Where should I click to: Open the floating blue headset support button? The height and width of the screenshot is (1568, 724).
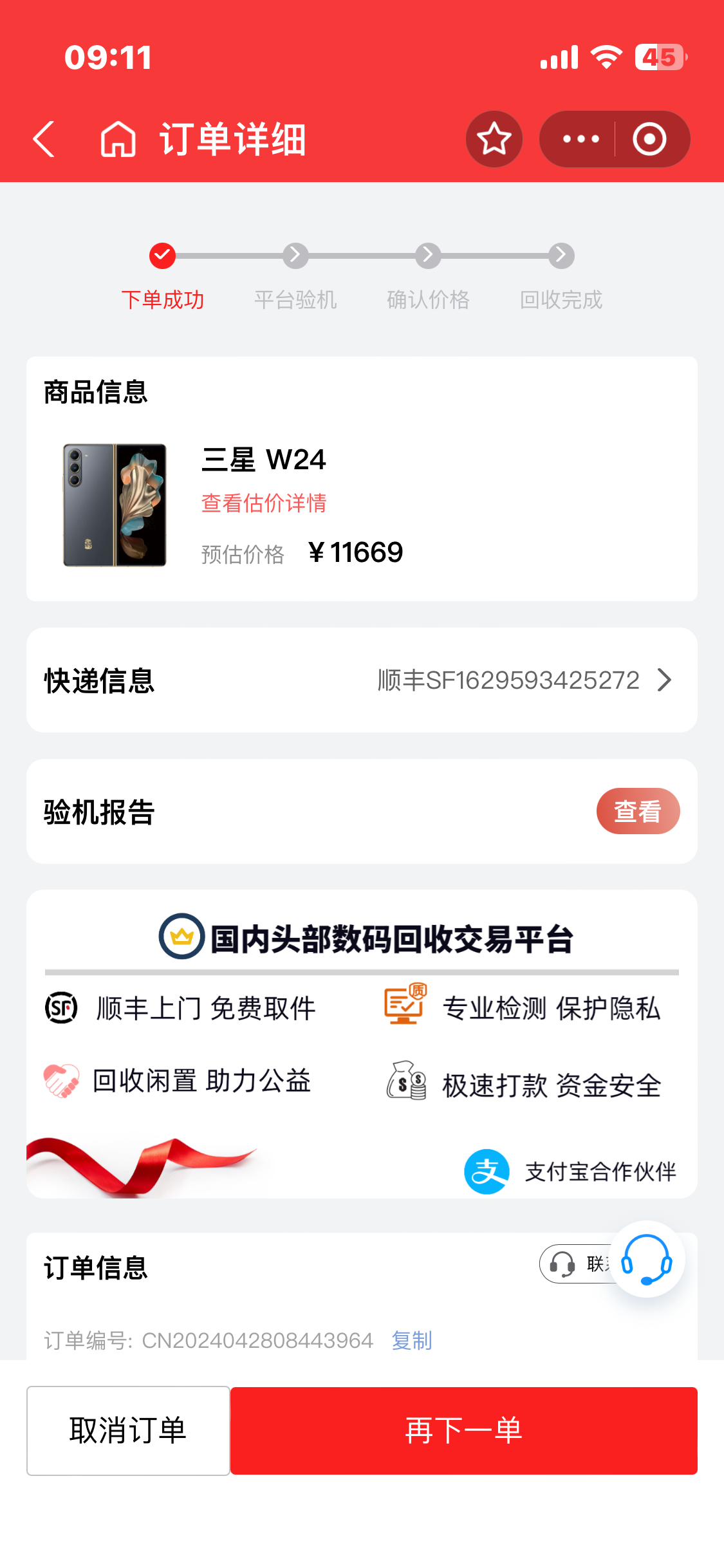point(647,1260)
